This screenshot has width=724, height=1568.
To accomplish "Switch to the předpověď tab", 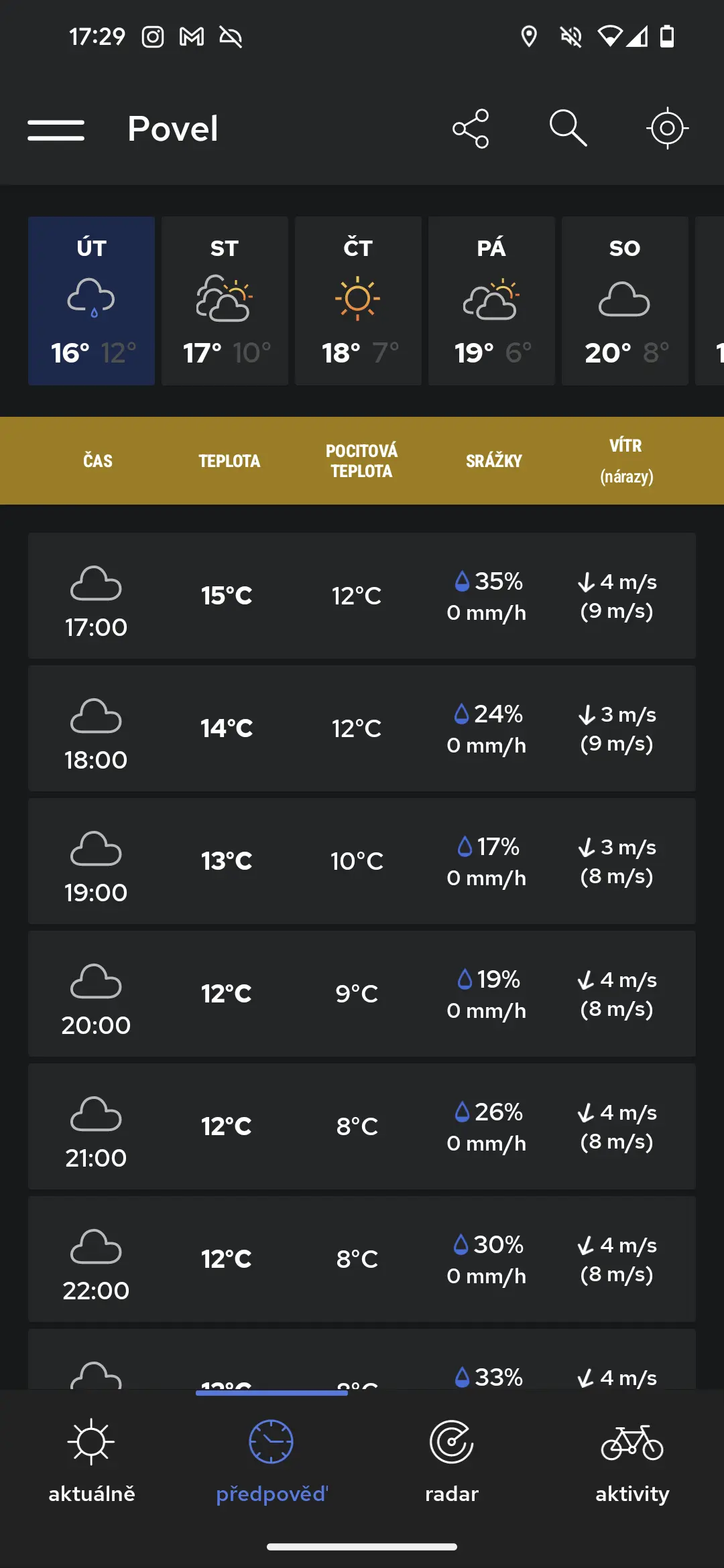I will click(271, 1461).
